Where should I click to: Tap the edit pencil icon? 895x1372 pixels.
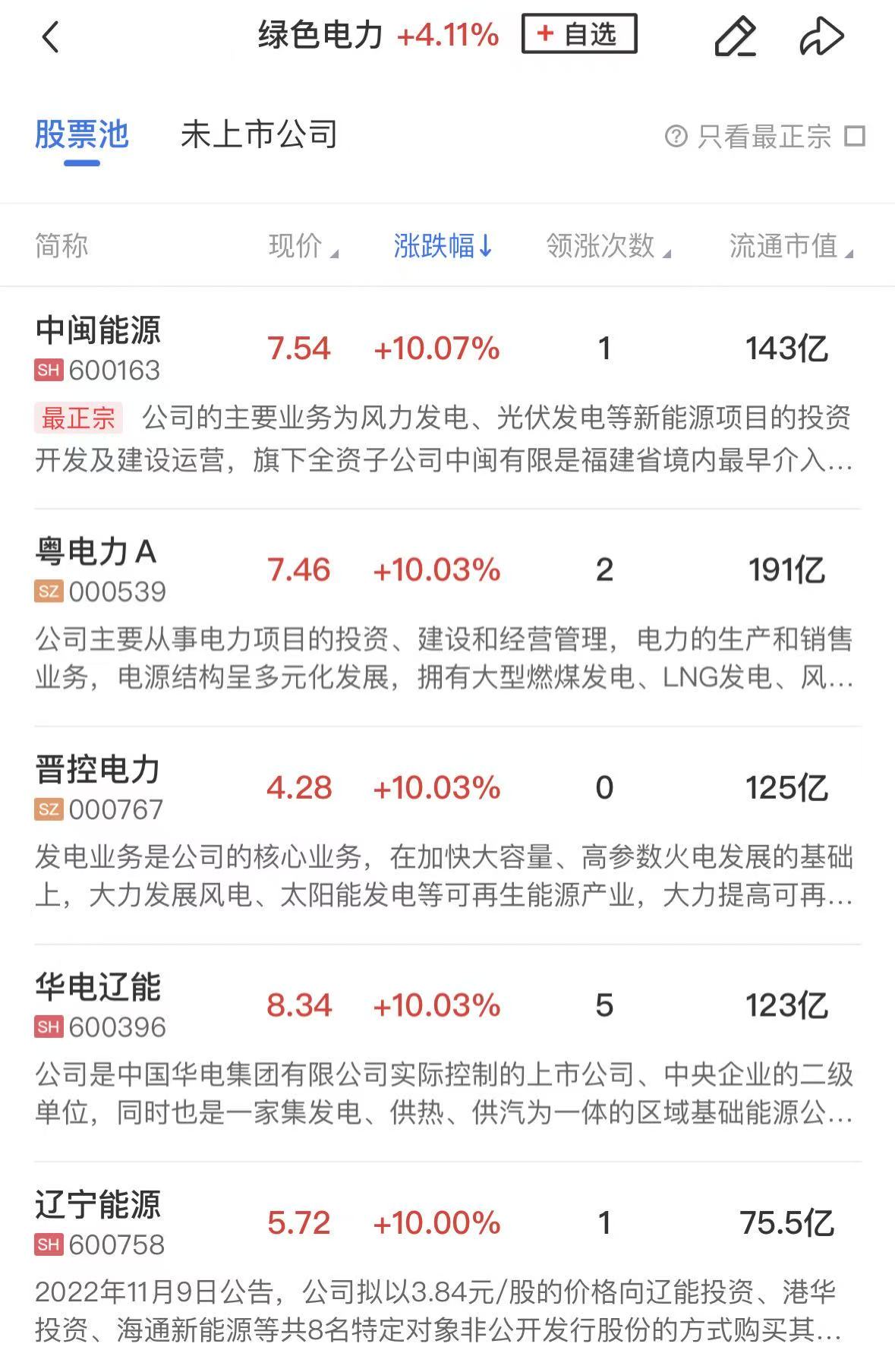[x=735, y=36]
